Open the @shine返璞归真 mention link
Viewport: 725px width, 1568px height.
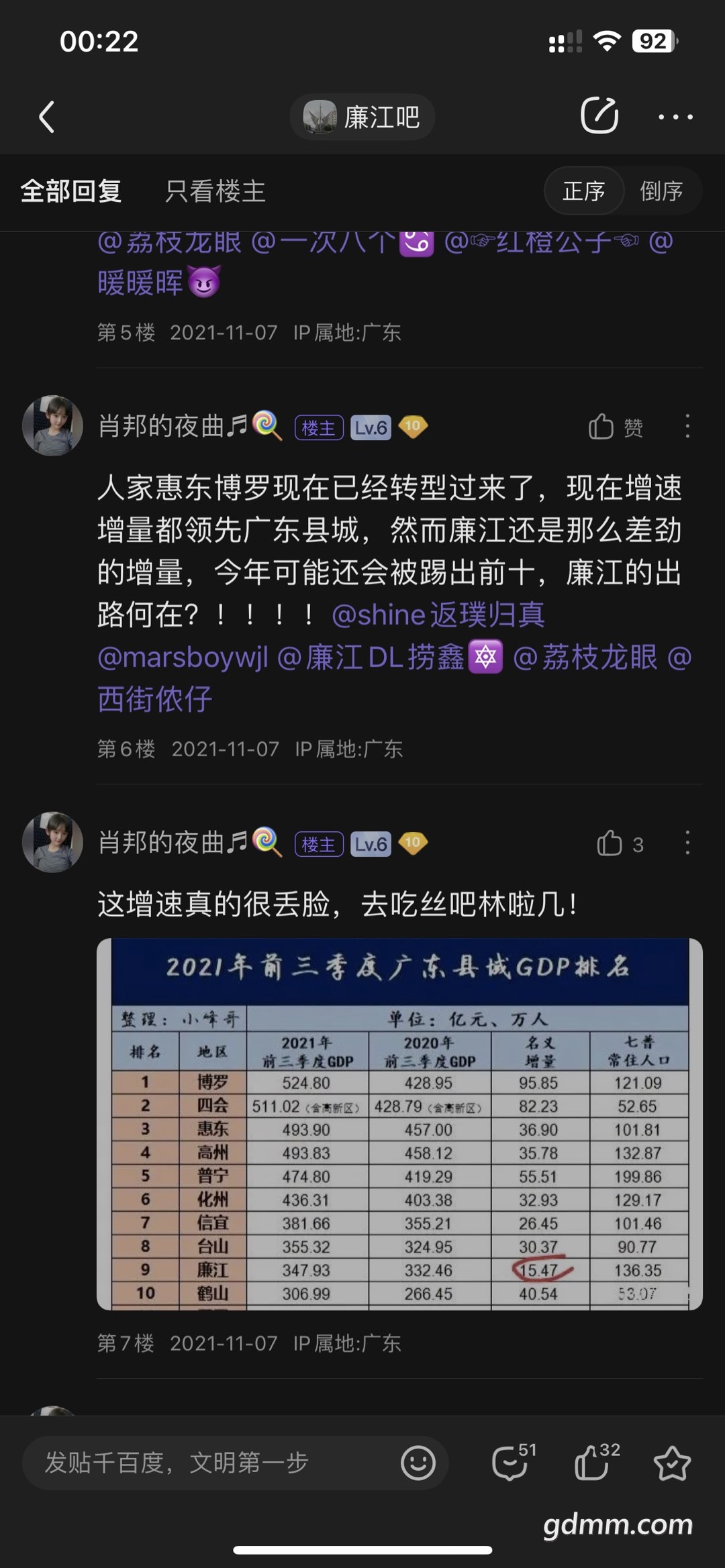[438, 615]
